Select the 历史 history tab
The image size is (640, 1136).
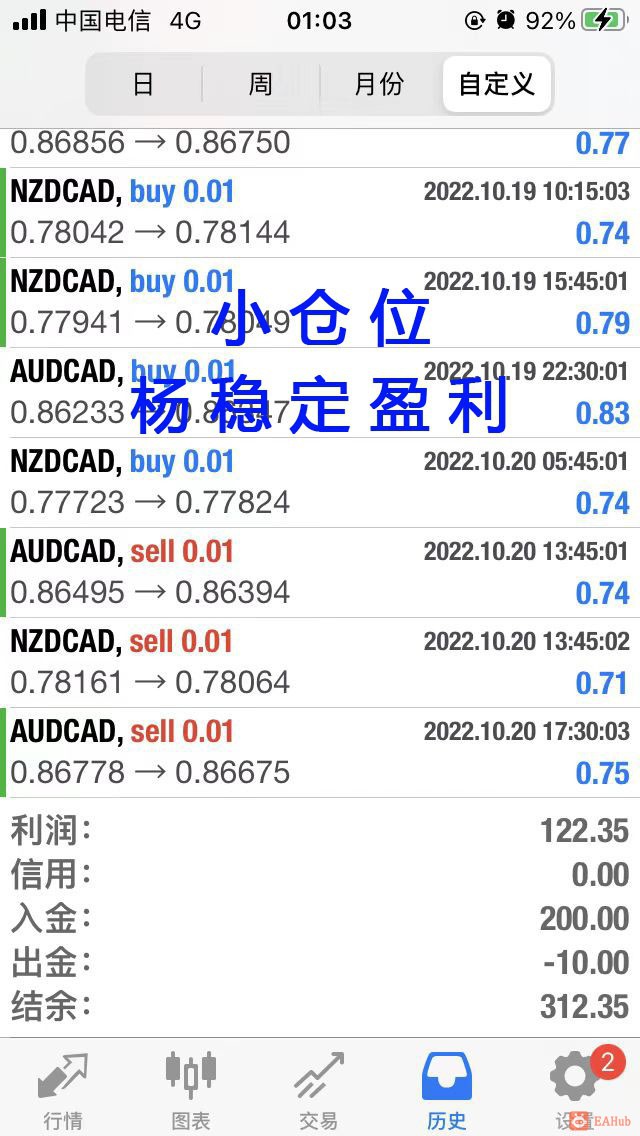(446, 1090)
